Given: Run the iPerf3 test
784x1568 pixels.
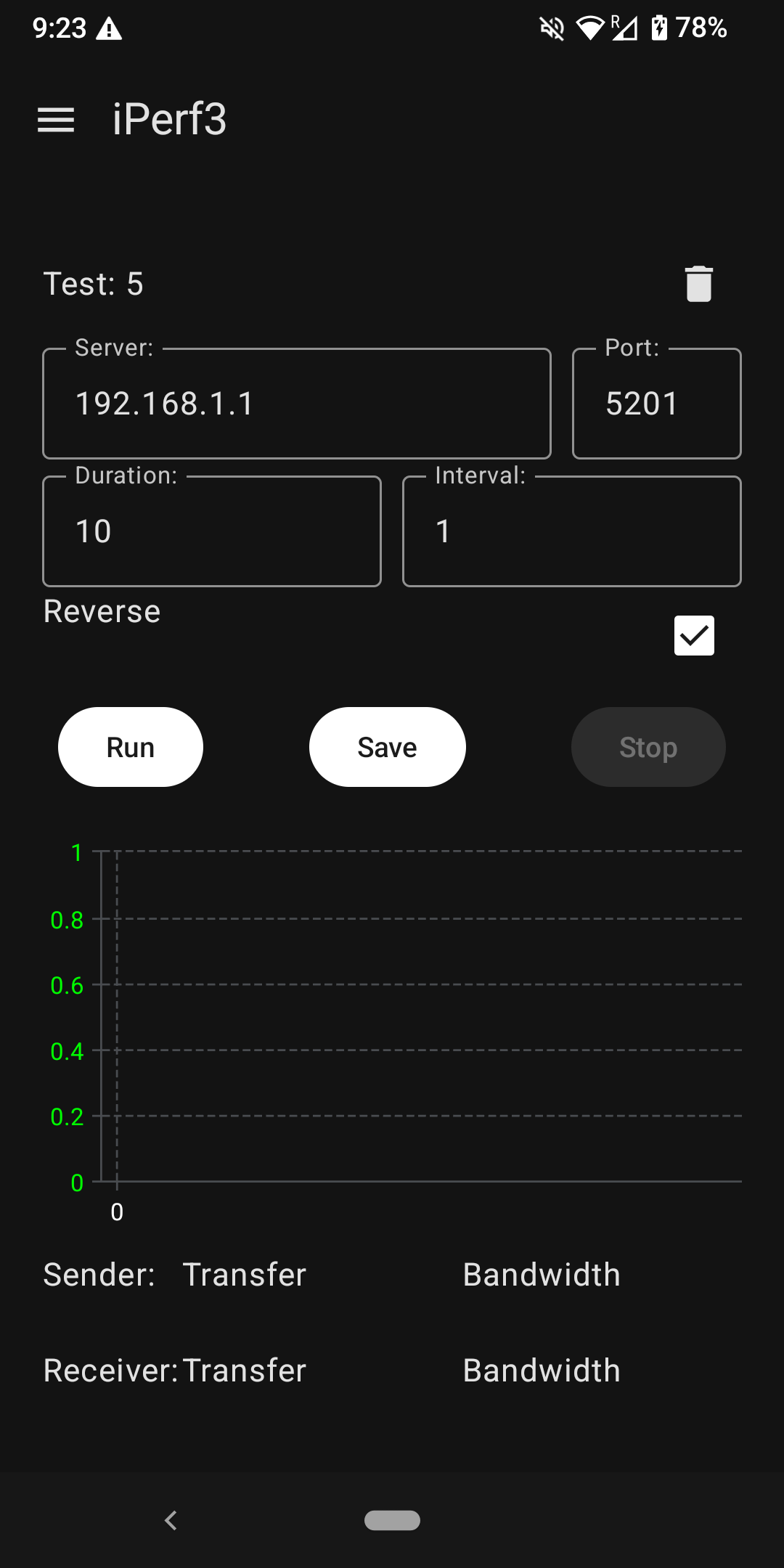Looking at the screenshot, I should tap(131, 747).
